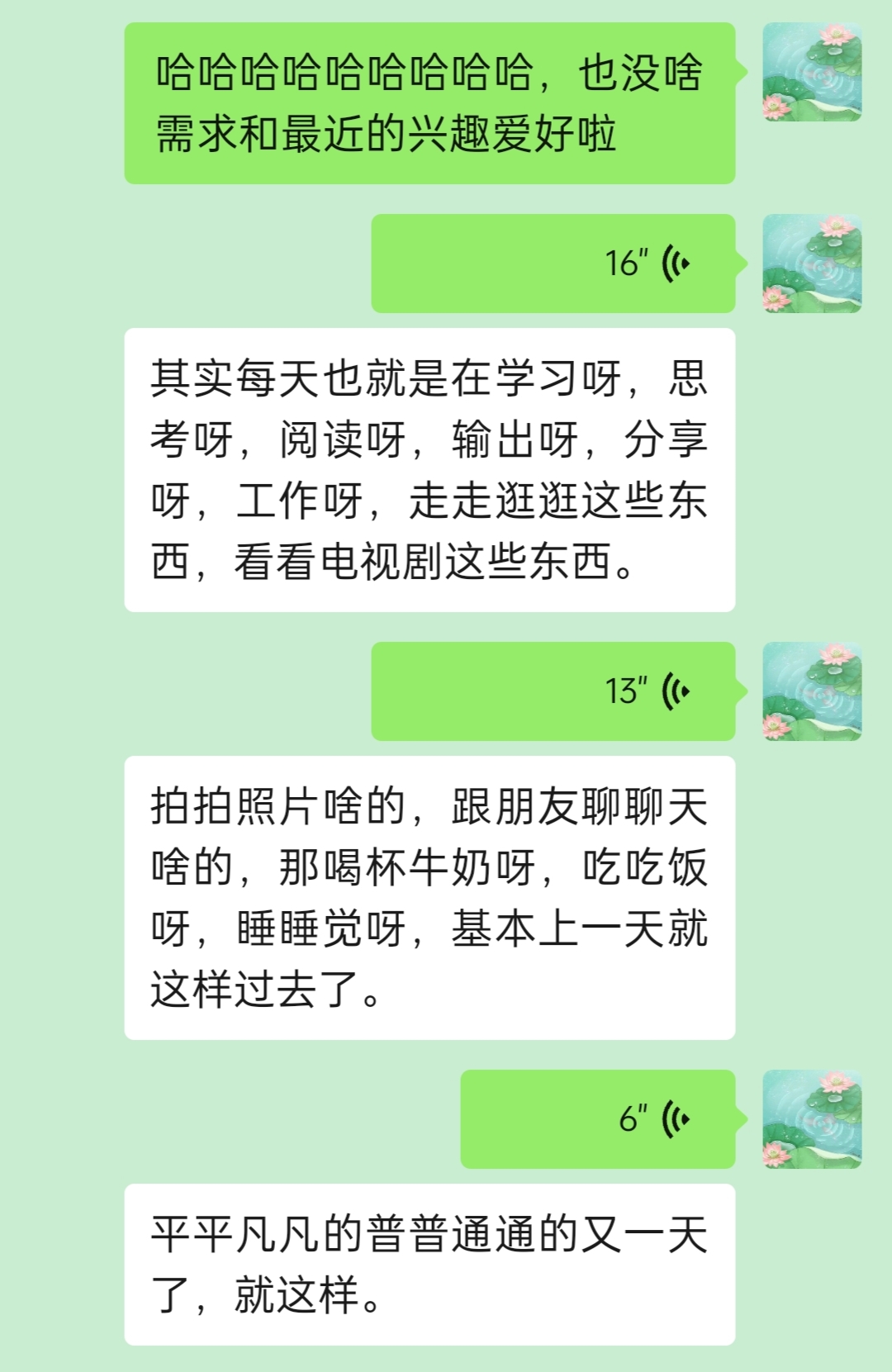Screen dimensions: 892x1372
Task: Open sender's avatar beside the 哈哈哈 message
Action: click(812, 73)
